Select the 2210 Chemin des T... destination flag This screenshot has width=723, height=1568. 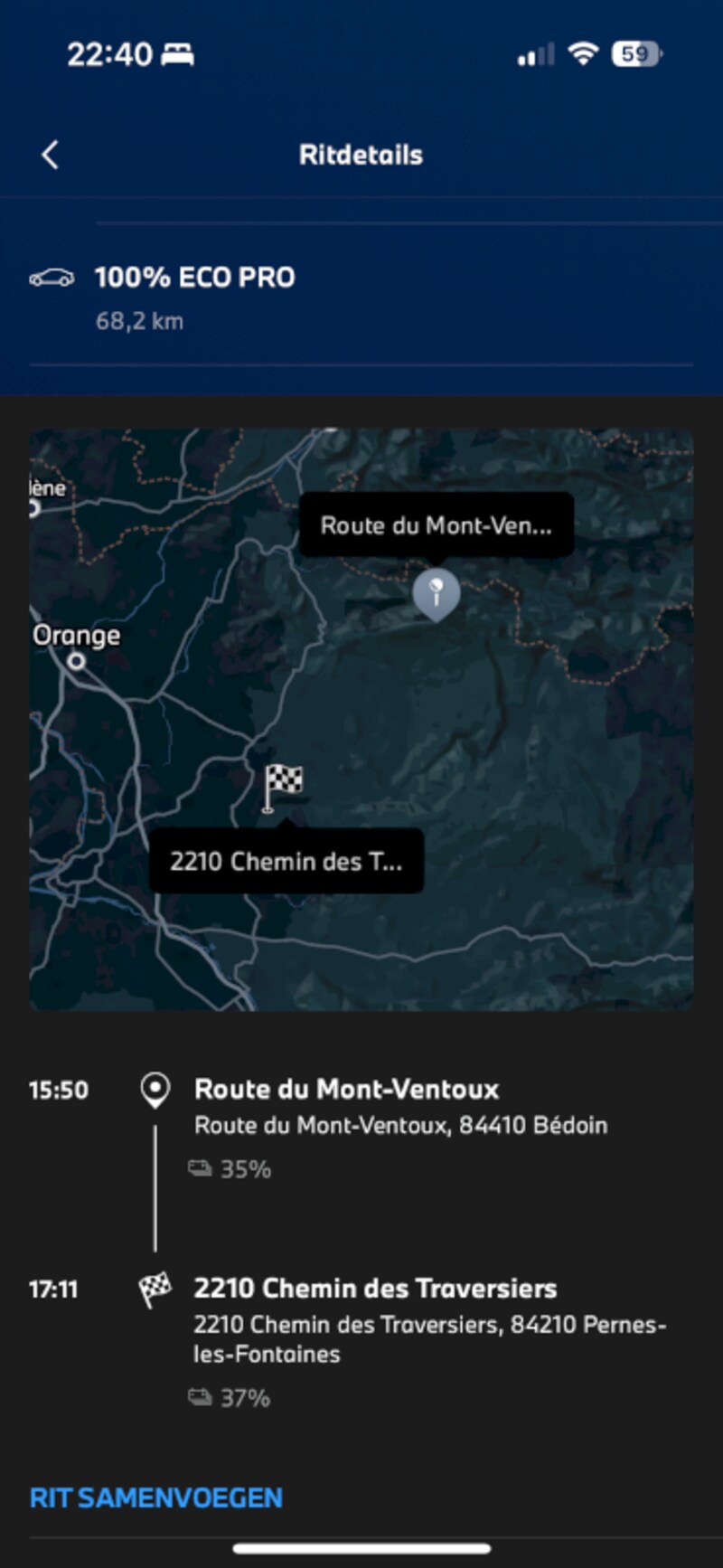click(283, 788)
